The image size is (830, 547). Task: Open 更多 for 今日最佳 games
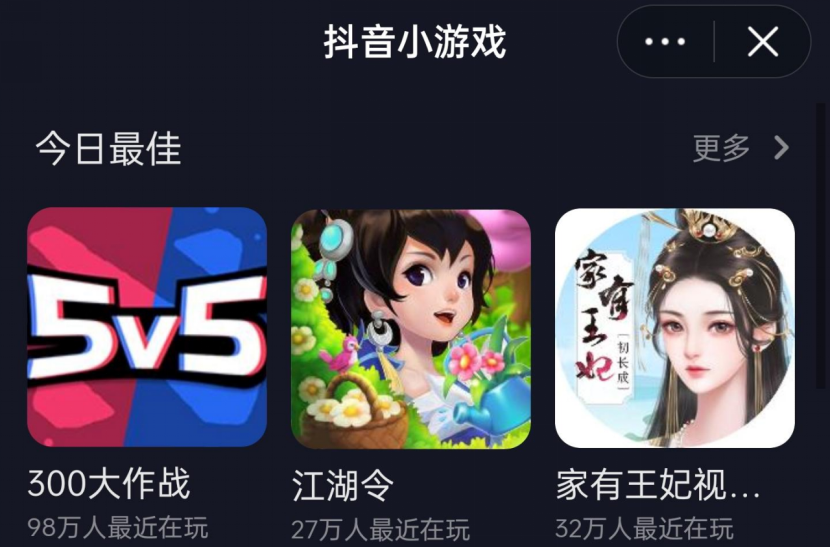click(740, 149)
